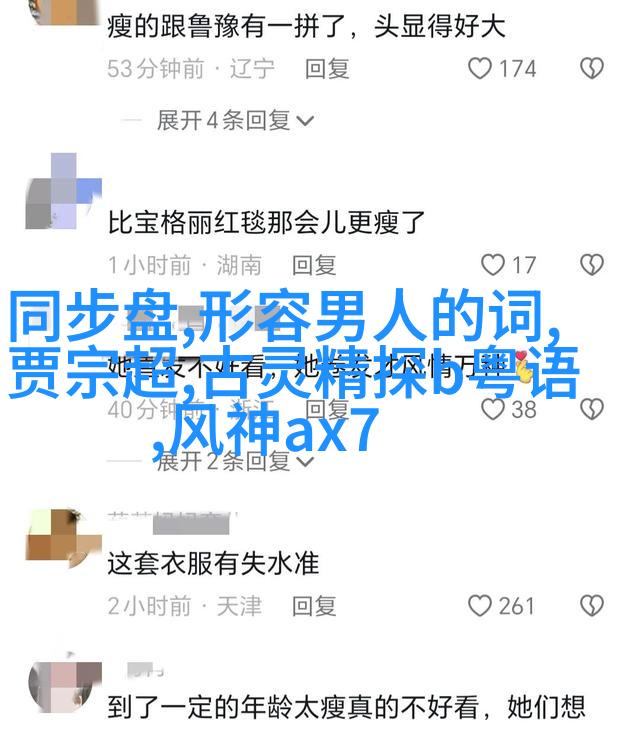Dislike the comment from 天津
The width and height of the screenshot is (640, 732).
click(592, 606)
